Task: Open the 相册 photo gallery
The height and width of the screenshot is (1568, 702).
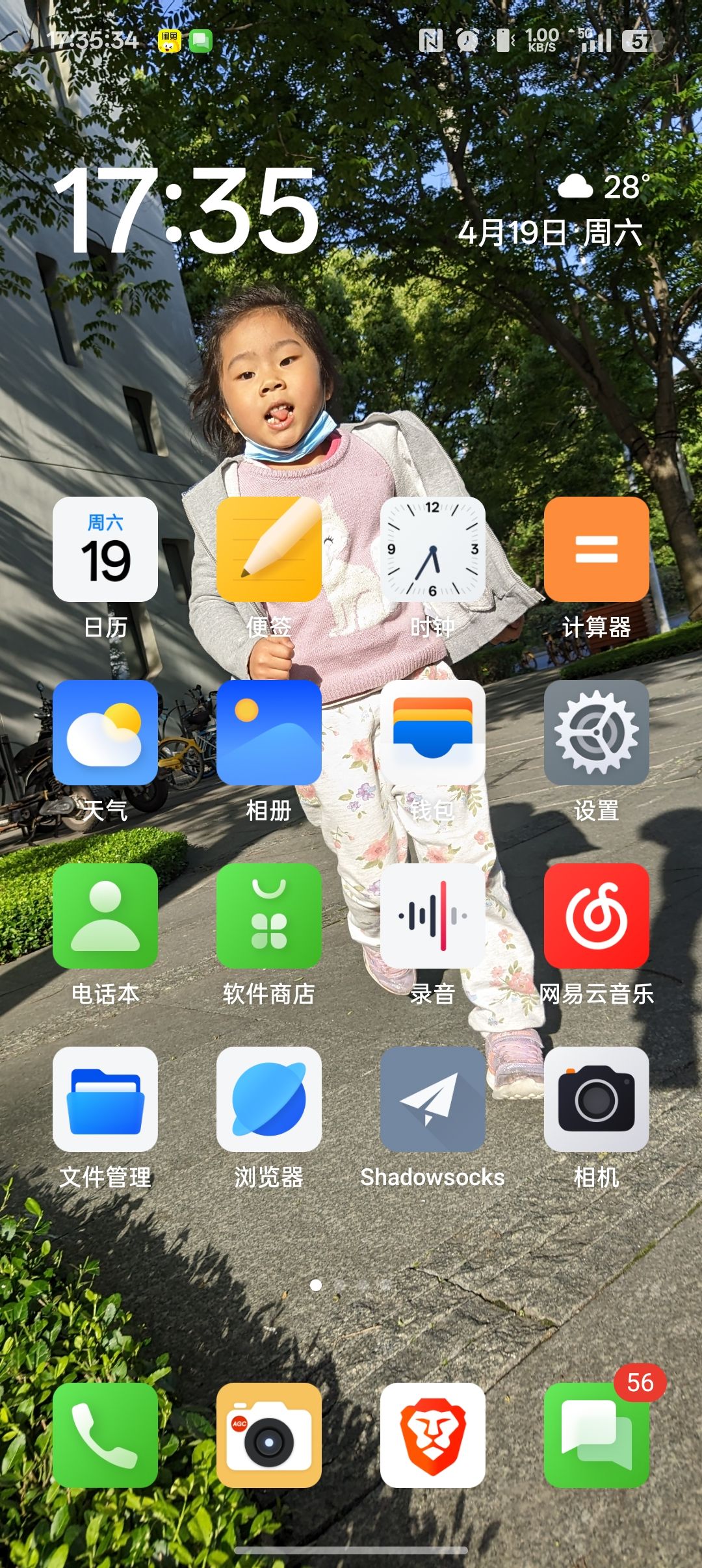Action: click(269, 733)
